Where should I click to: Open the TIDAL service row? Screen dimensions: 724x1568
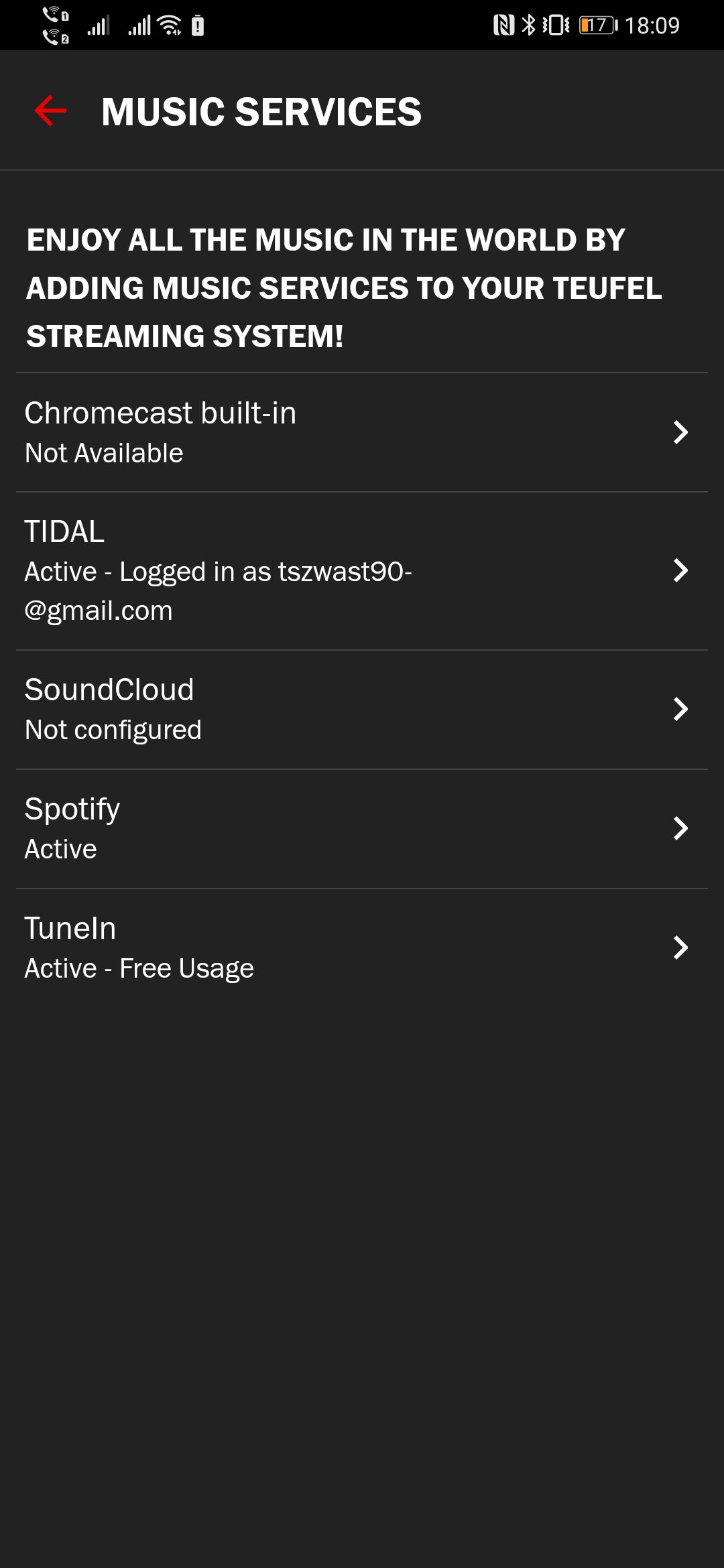click(x=362, y=571)
